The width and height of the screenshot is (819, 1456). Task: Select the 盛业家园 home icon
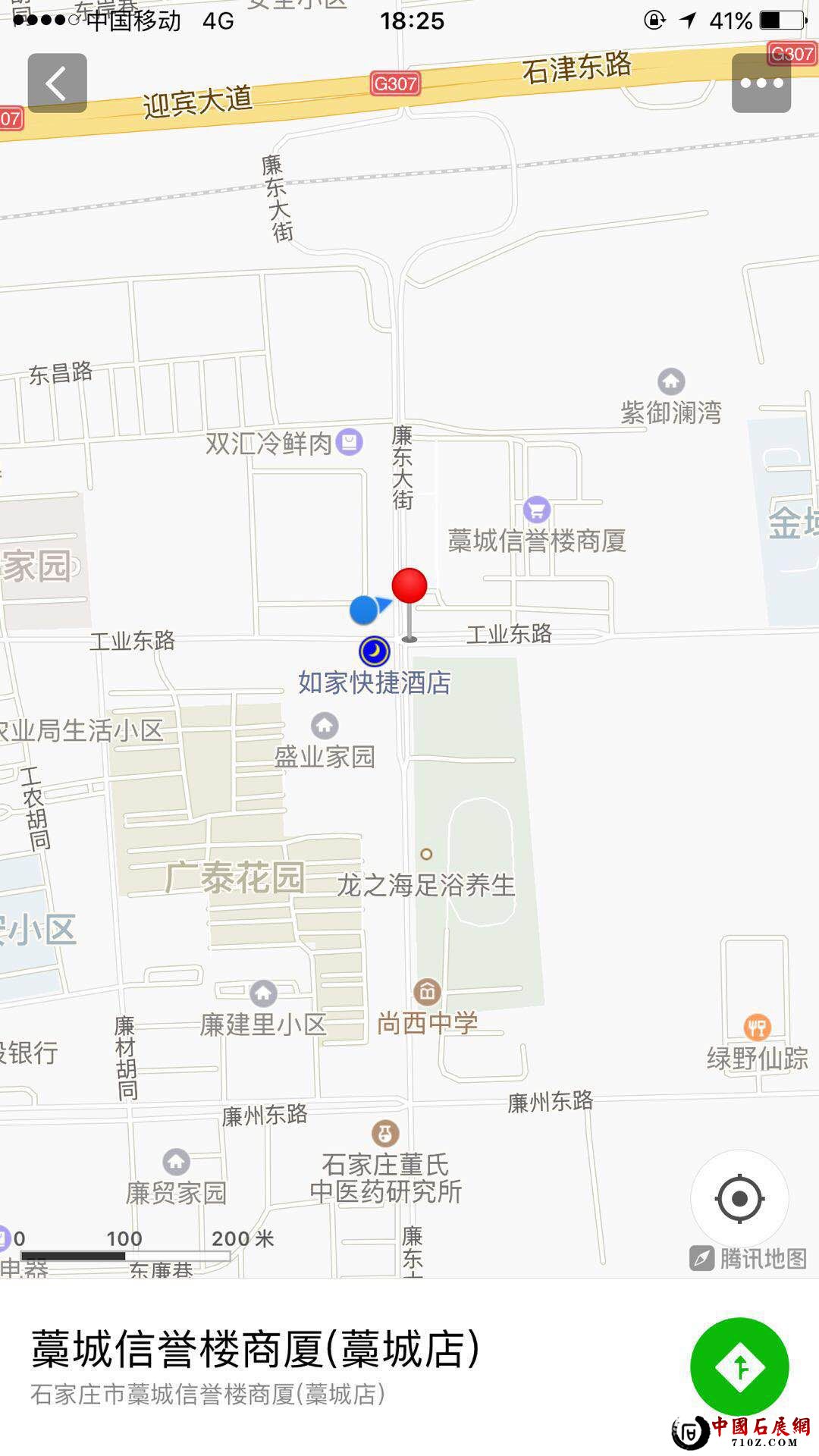point(326,725)
